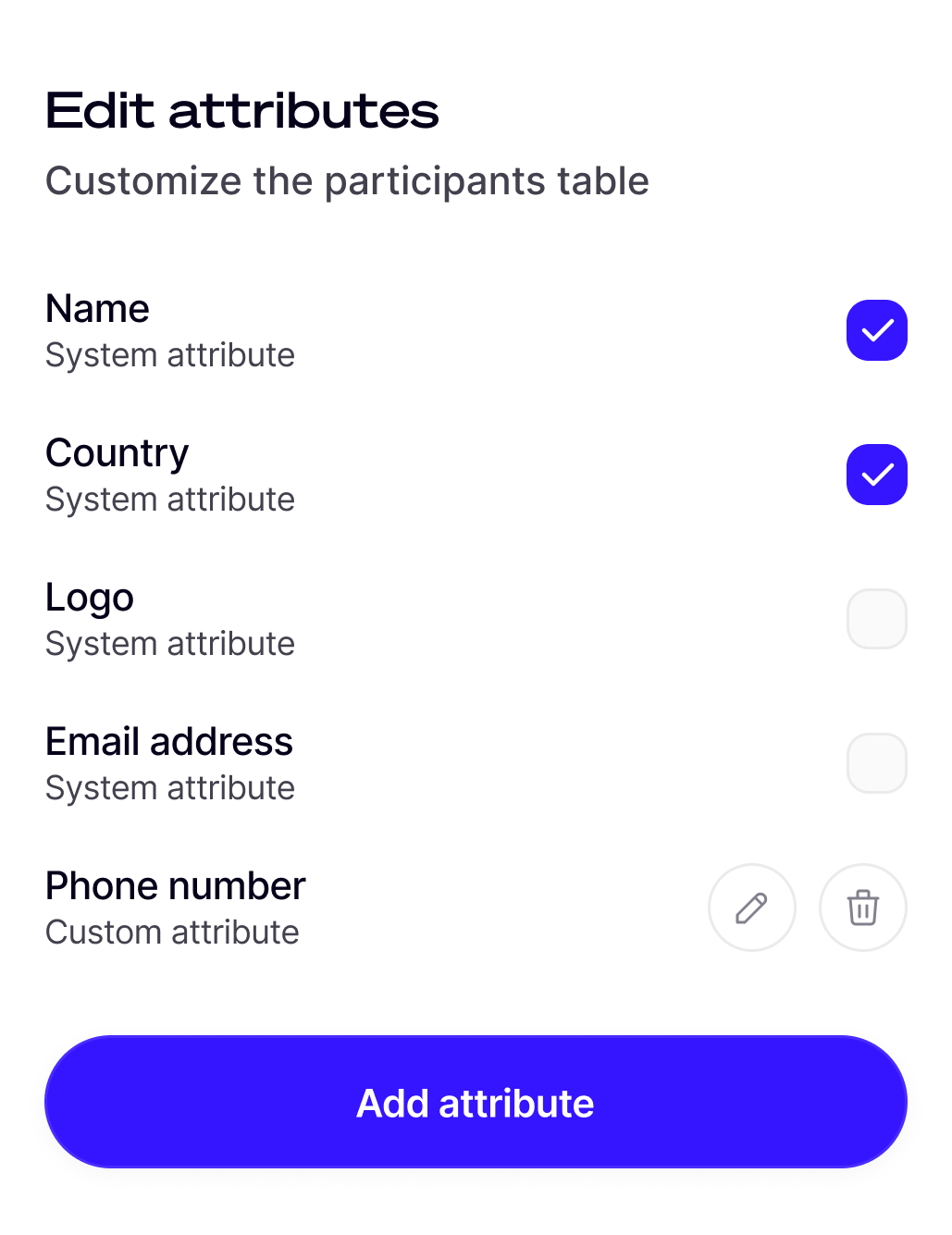Image resolution: width=952 pixels, height=1235 pixels.
Task: Uncheck the Country attribute checkbox
Action: (x=876, y=475)
